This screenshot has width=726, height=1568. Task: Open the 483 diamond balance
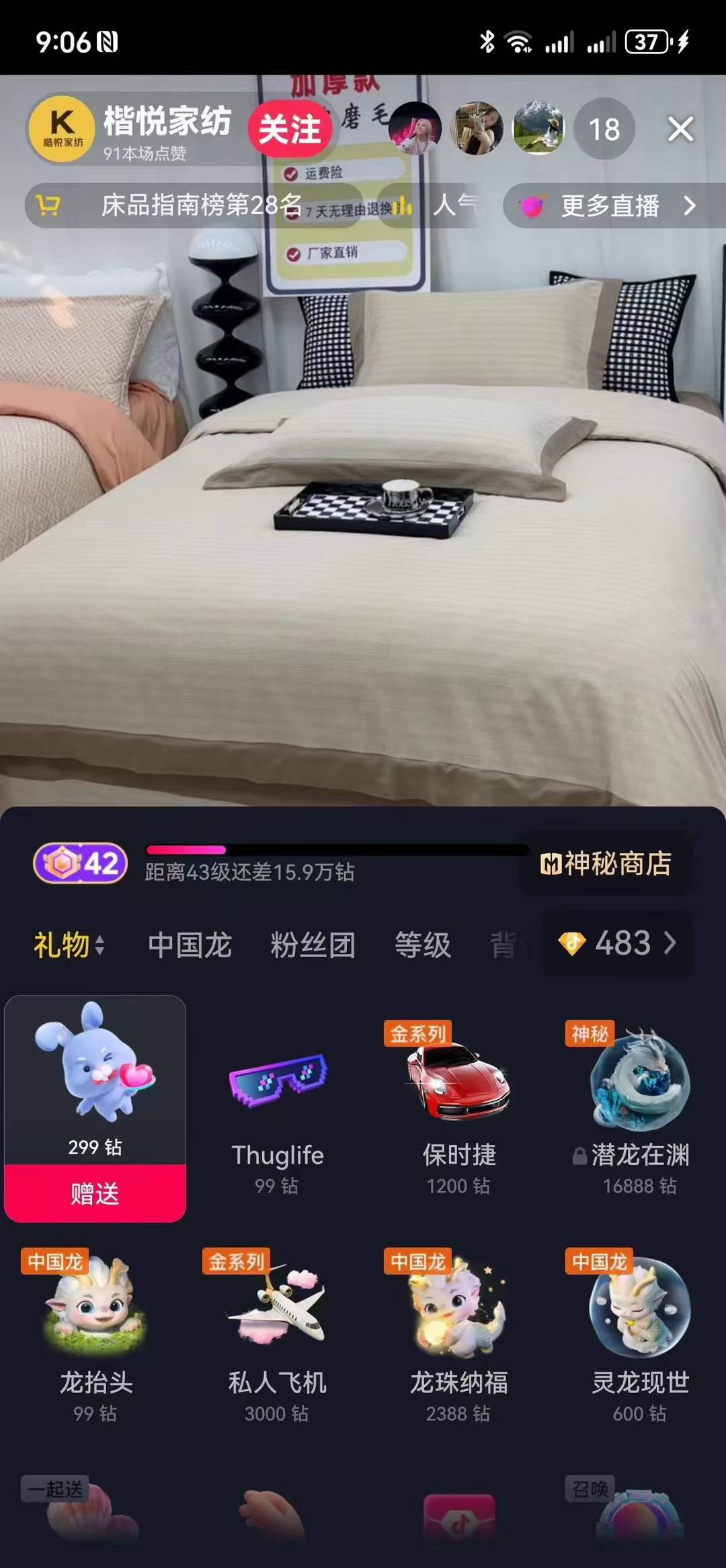(x=616, y=943)
